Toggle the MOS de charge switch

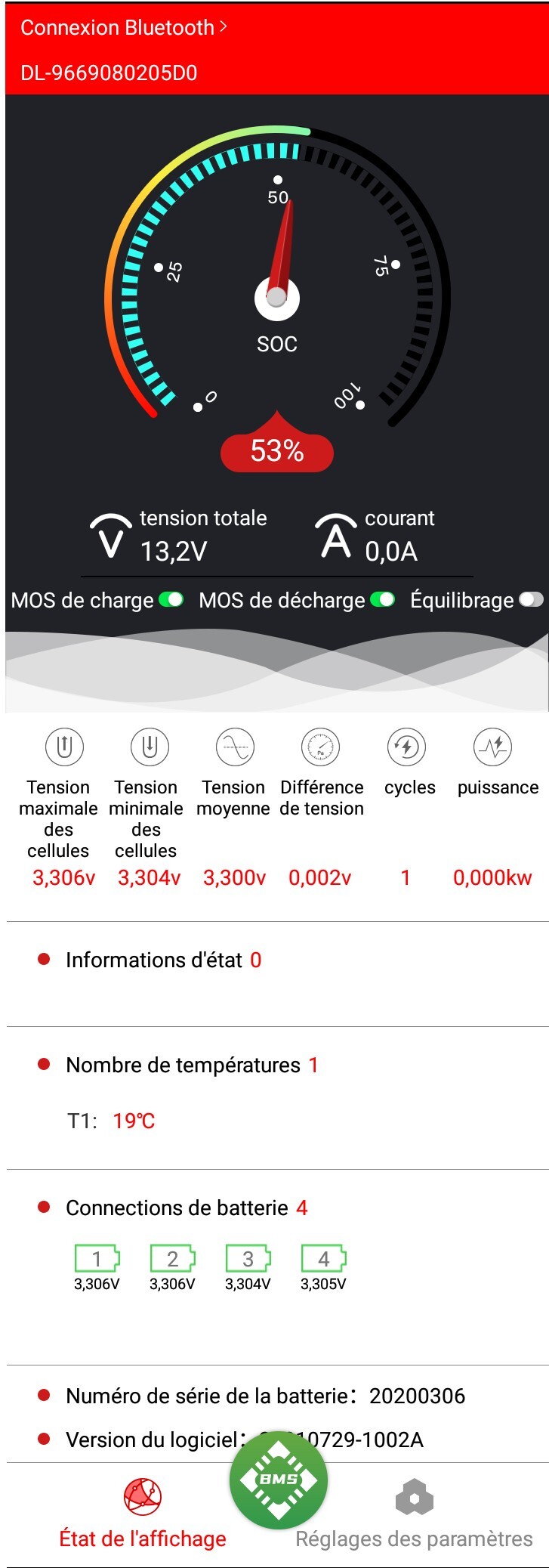point(171,600)
